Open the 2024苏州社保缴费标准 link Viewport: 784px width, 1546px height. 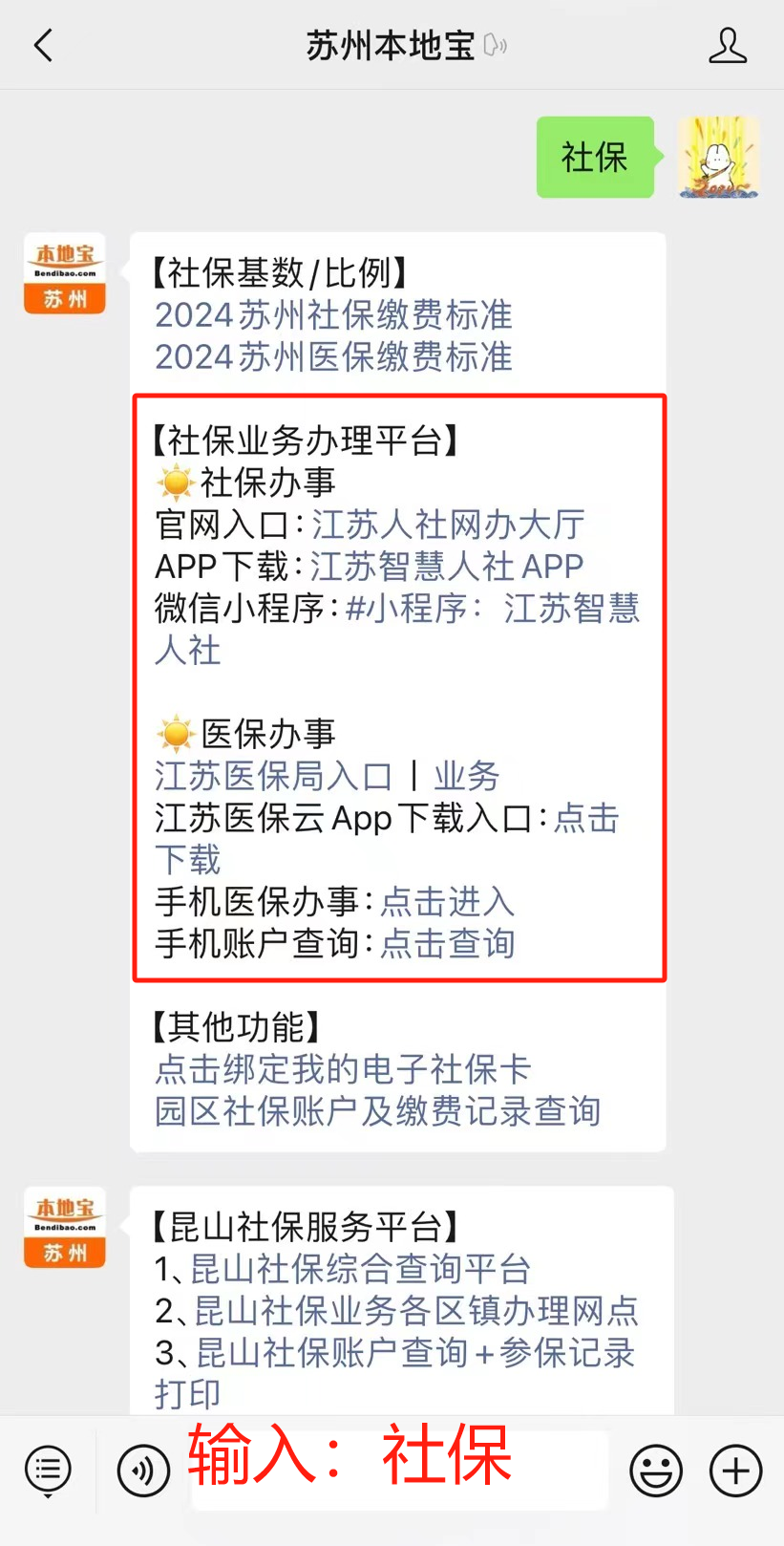point(333,315)
